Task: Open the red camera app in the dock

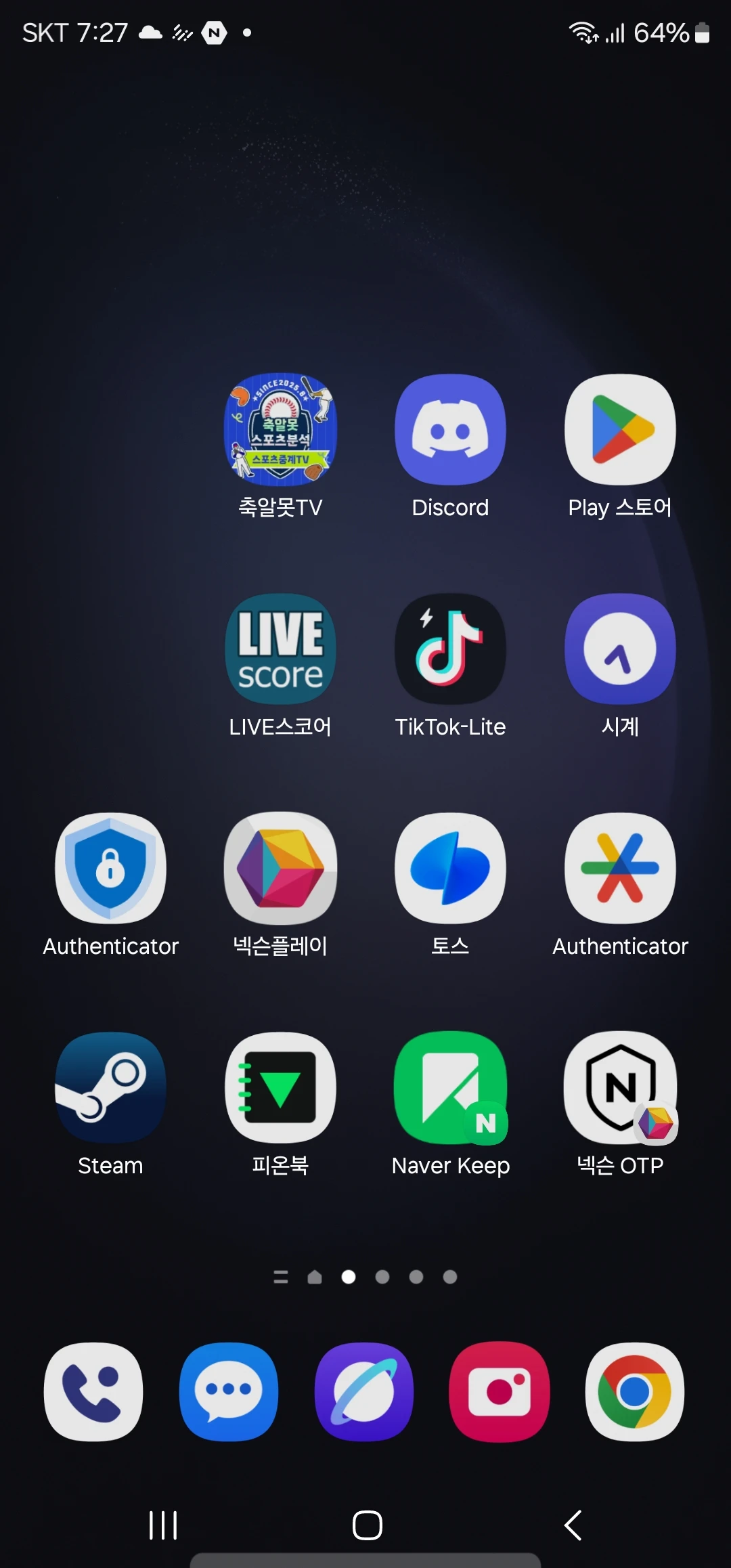Action: click(x=500, y=1391)
